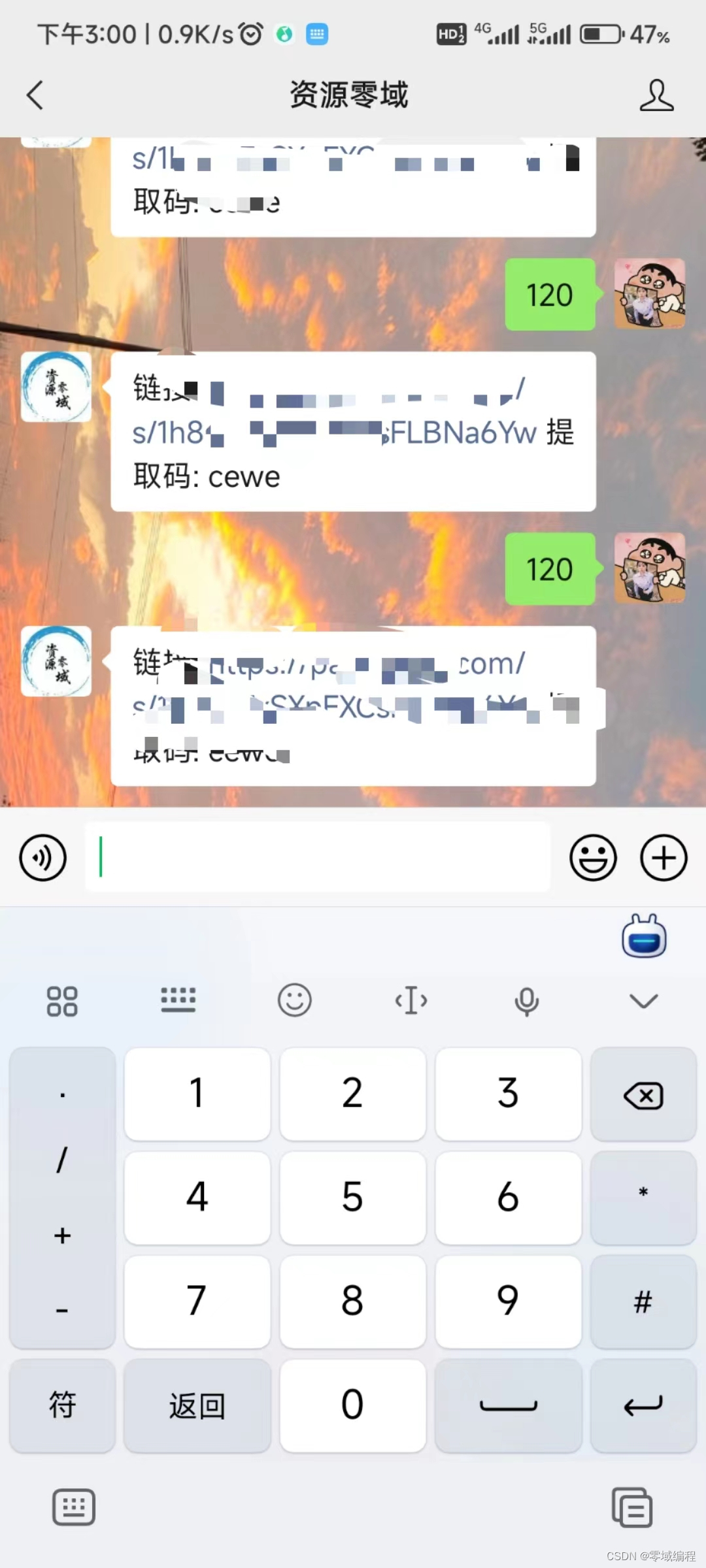Open the plus attachments menu

point(664,858)
